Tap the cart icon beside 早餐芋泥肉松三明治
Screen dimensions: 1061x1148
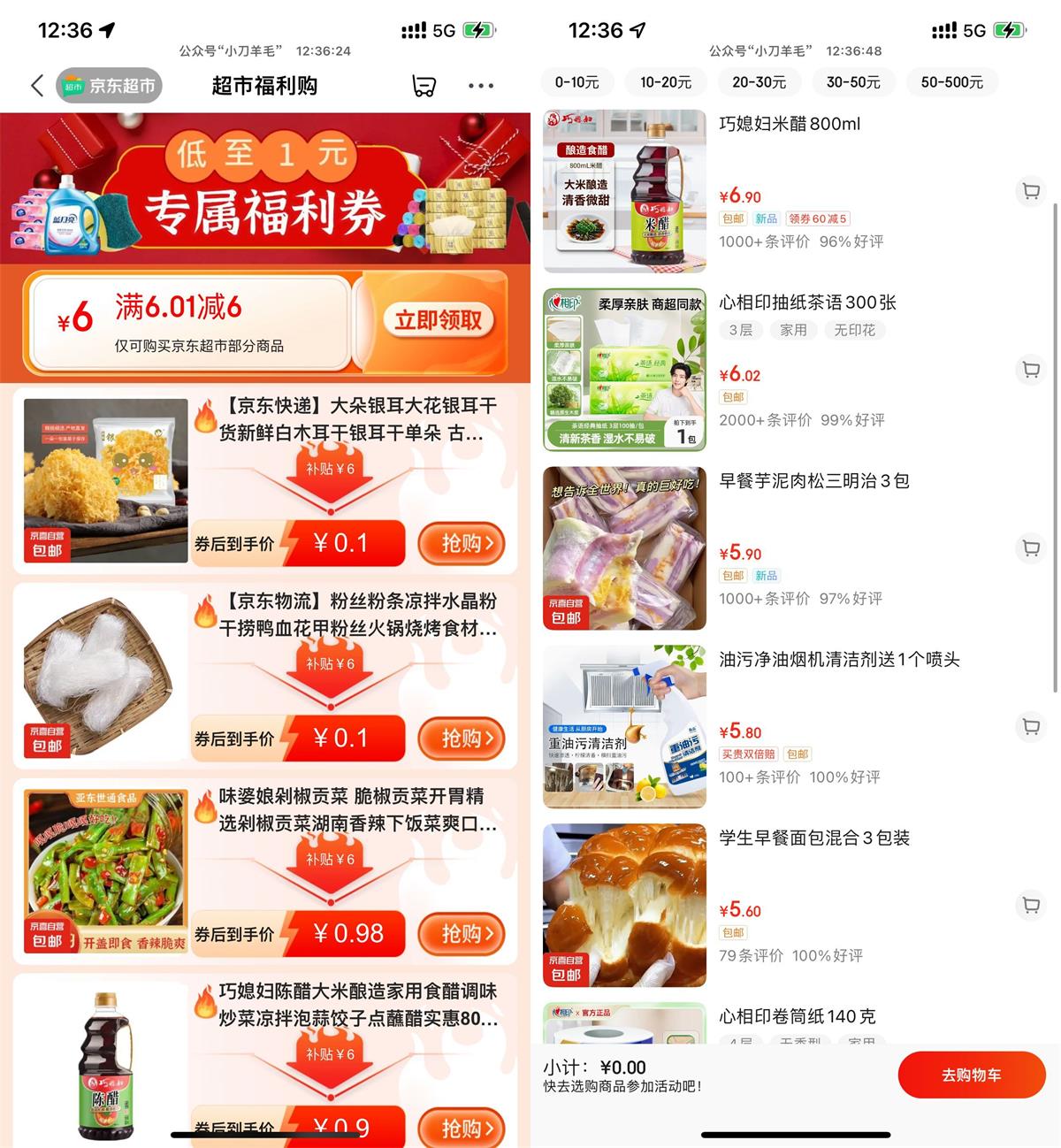point(1030,548)
